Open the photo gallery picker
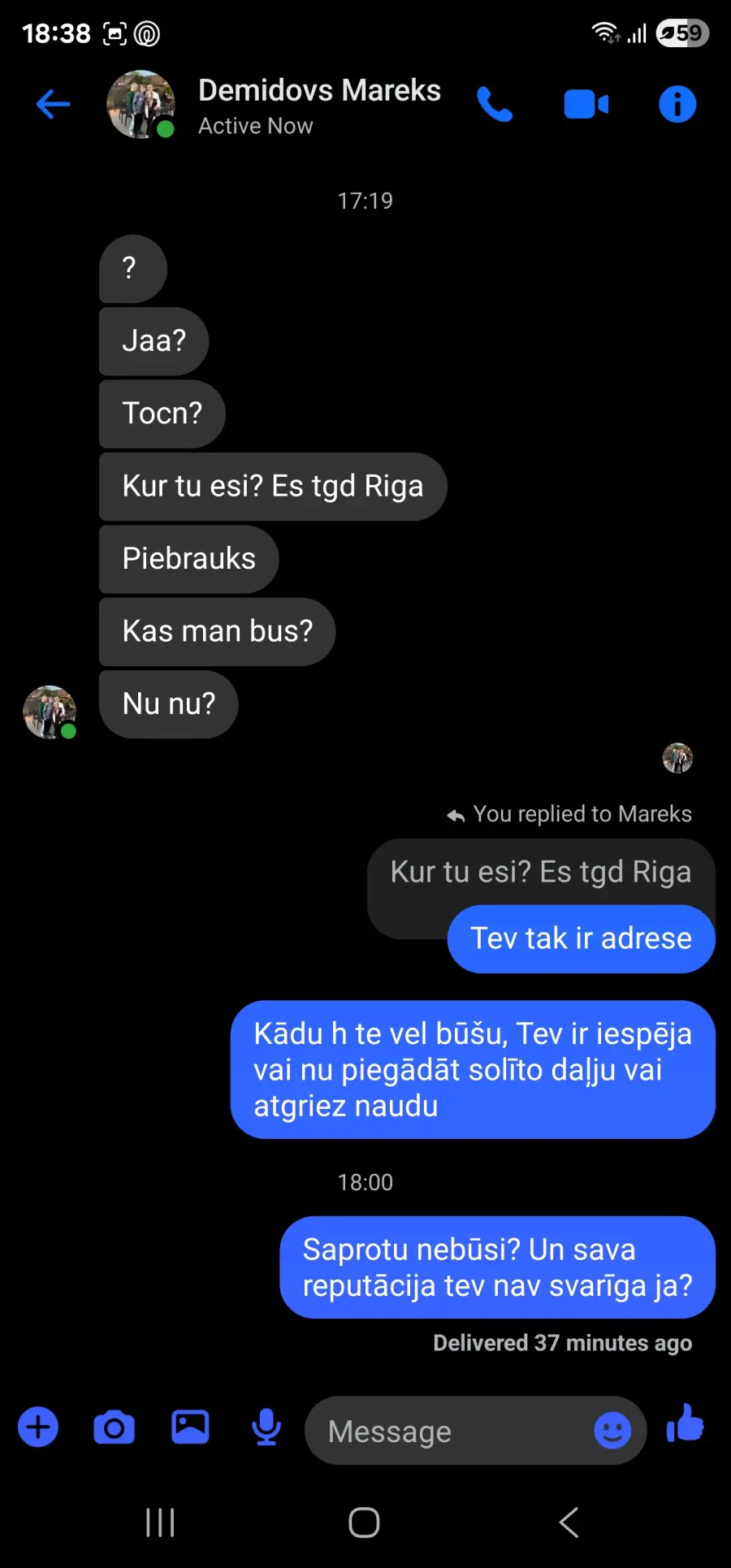Screen dimensions: 731x1568 tap(190, 1427)
